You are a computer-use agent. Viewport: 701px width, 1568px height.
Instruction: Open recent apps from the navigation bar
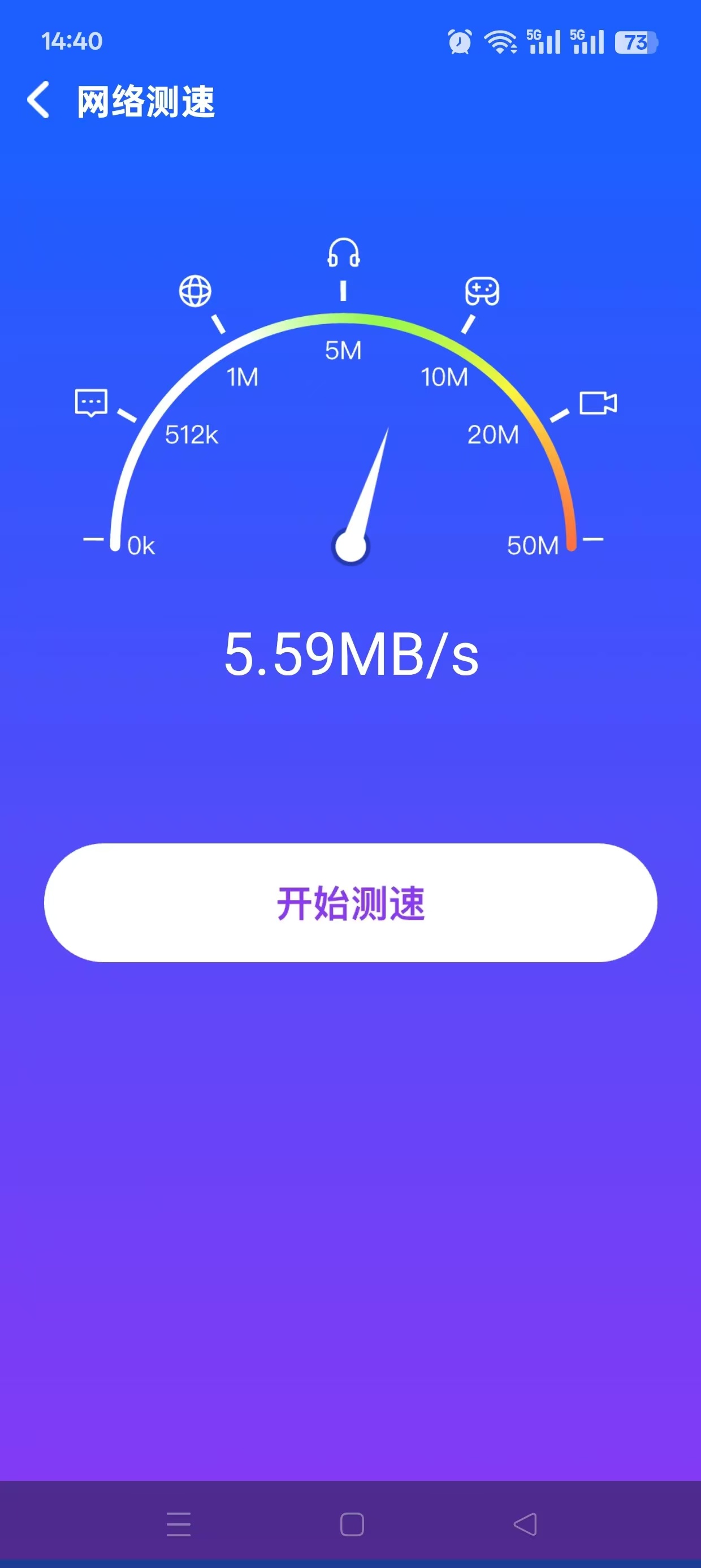[x=179, y=1524]
